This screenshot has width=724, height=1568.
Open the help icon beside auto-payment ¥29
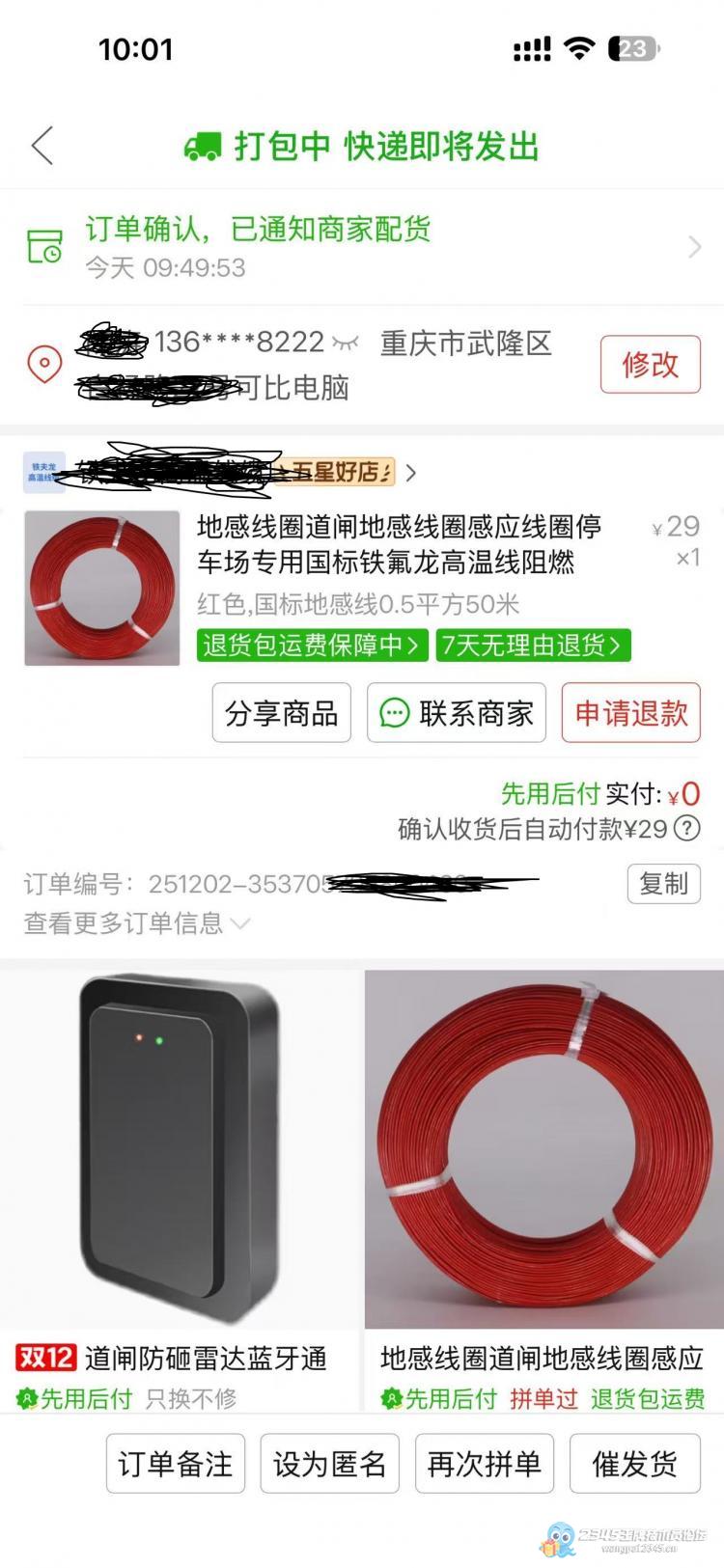pos(686,828)
